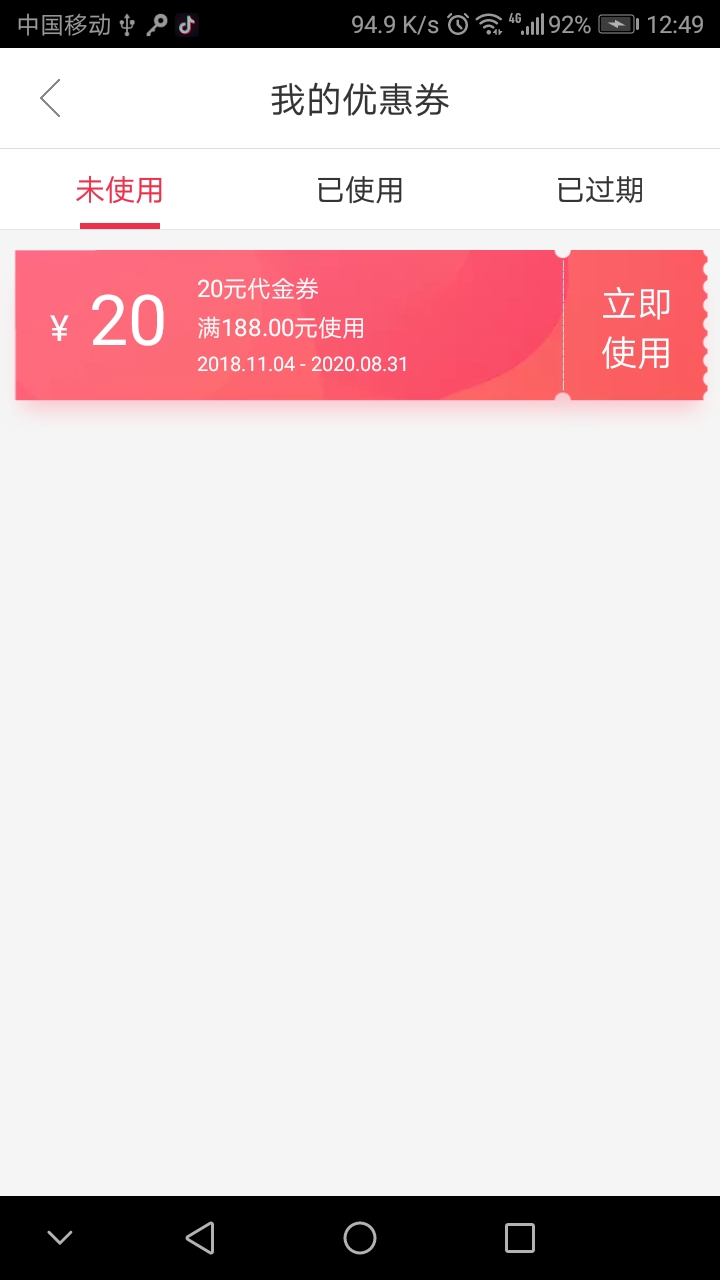
Task: Tap the key icon in the status bar
Action: pyautogui.click(x=155, y=23)
